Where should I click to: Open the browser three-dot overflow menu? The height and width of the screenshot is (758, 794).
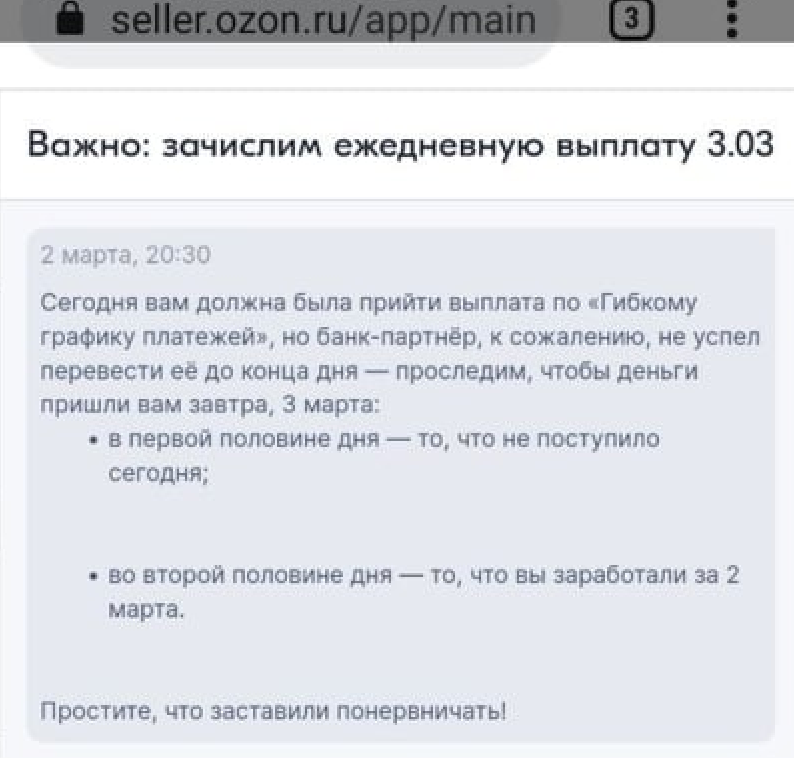point(731,19)
